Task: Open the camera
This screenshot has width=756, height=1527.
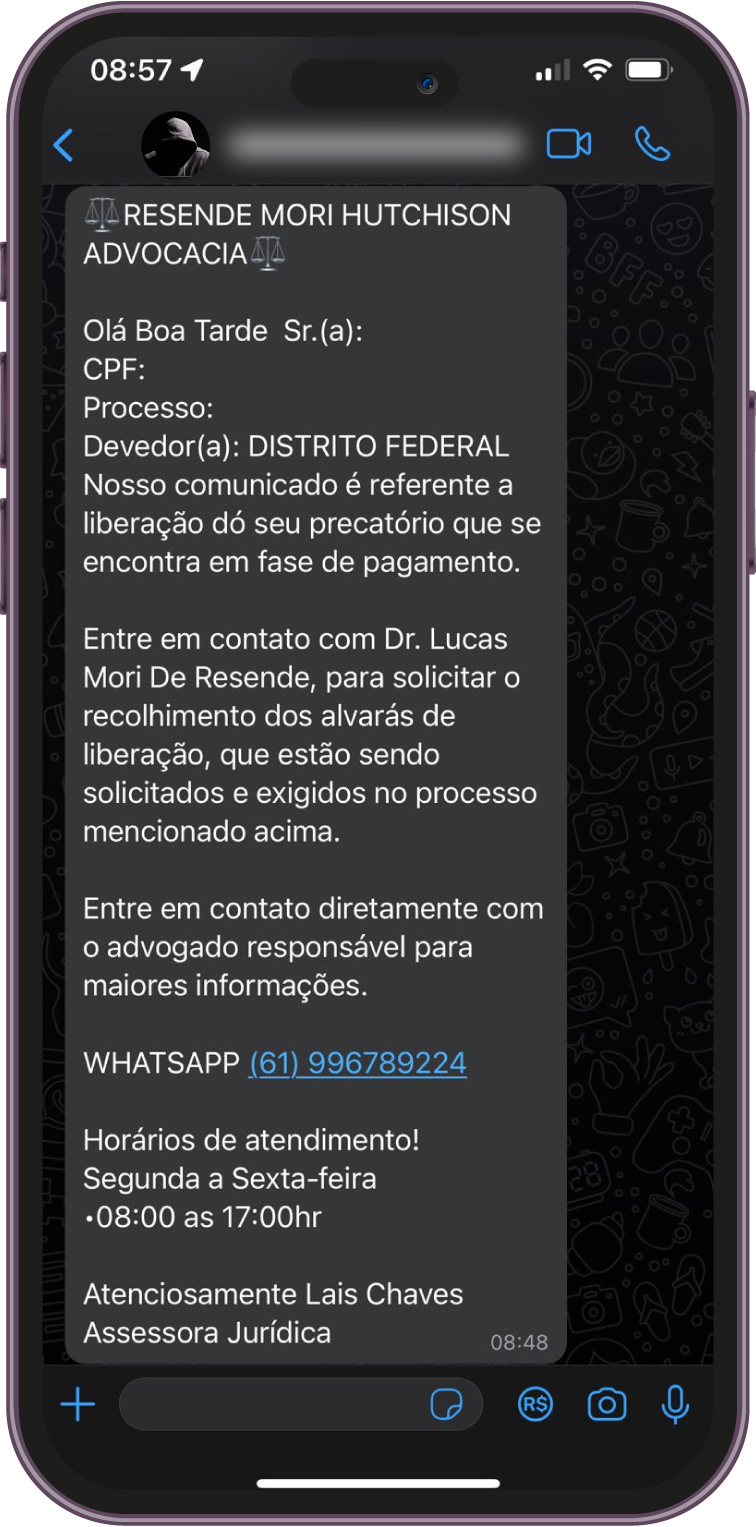Action: pos(607,1405)
